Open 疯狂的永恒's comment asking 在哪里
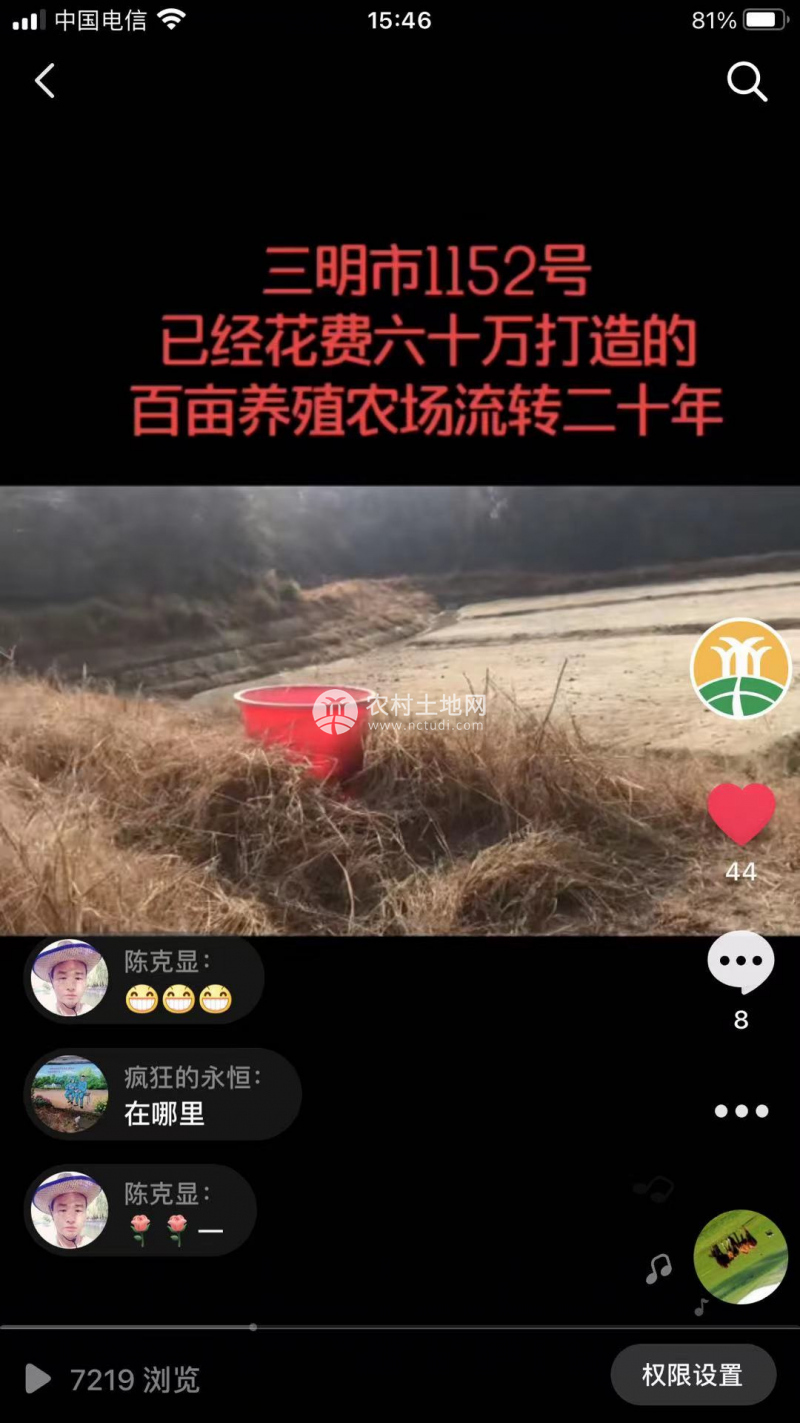This screenshot has width=800, height=1423. tap(164, 1095)
